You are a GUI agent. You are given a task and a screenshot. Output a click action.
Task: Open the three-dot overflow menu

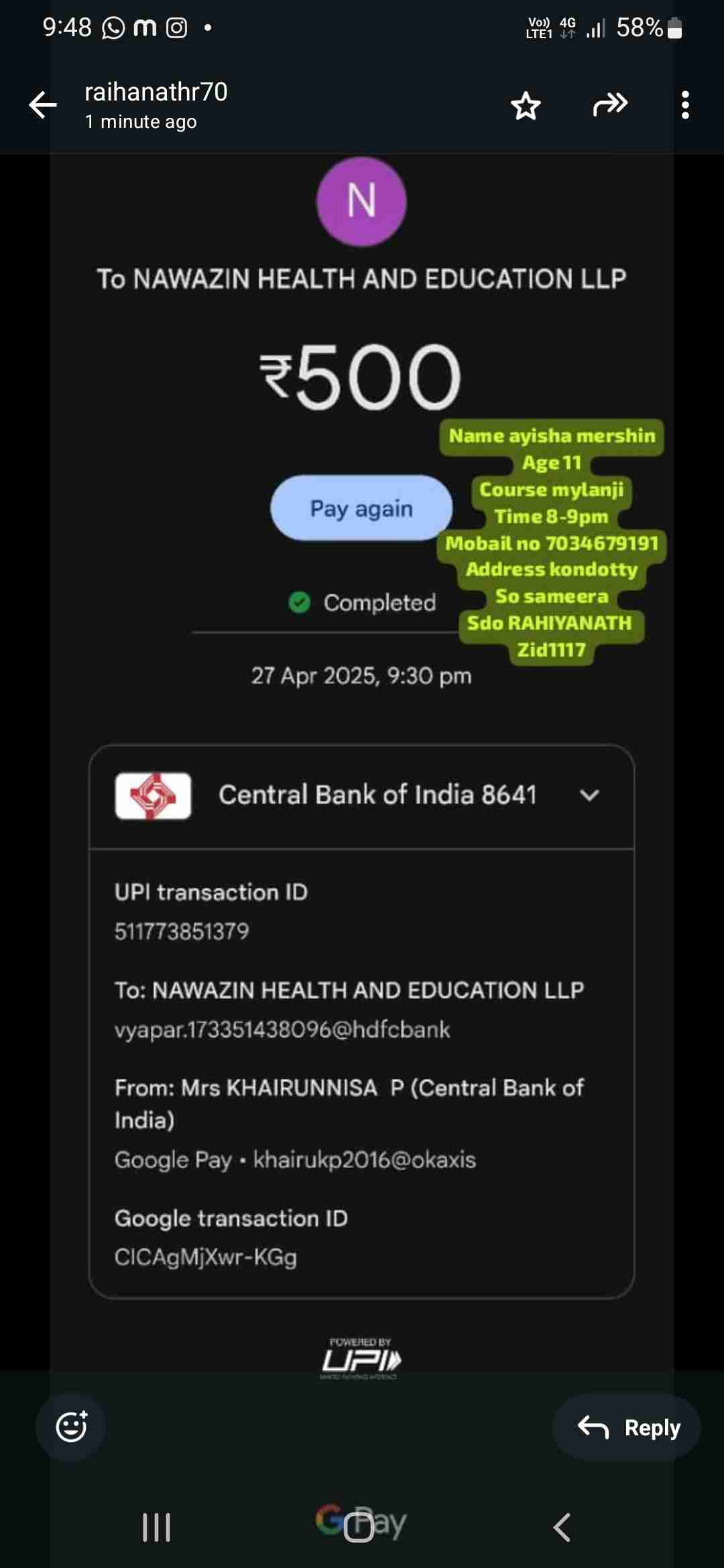tap(684, 105)
